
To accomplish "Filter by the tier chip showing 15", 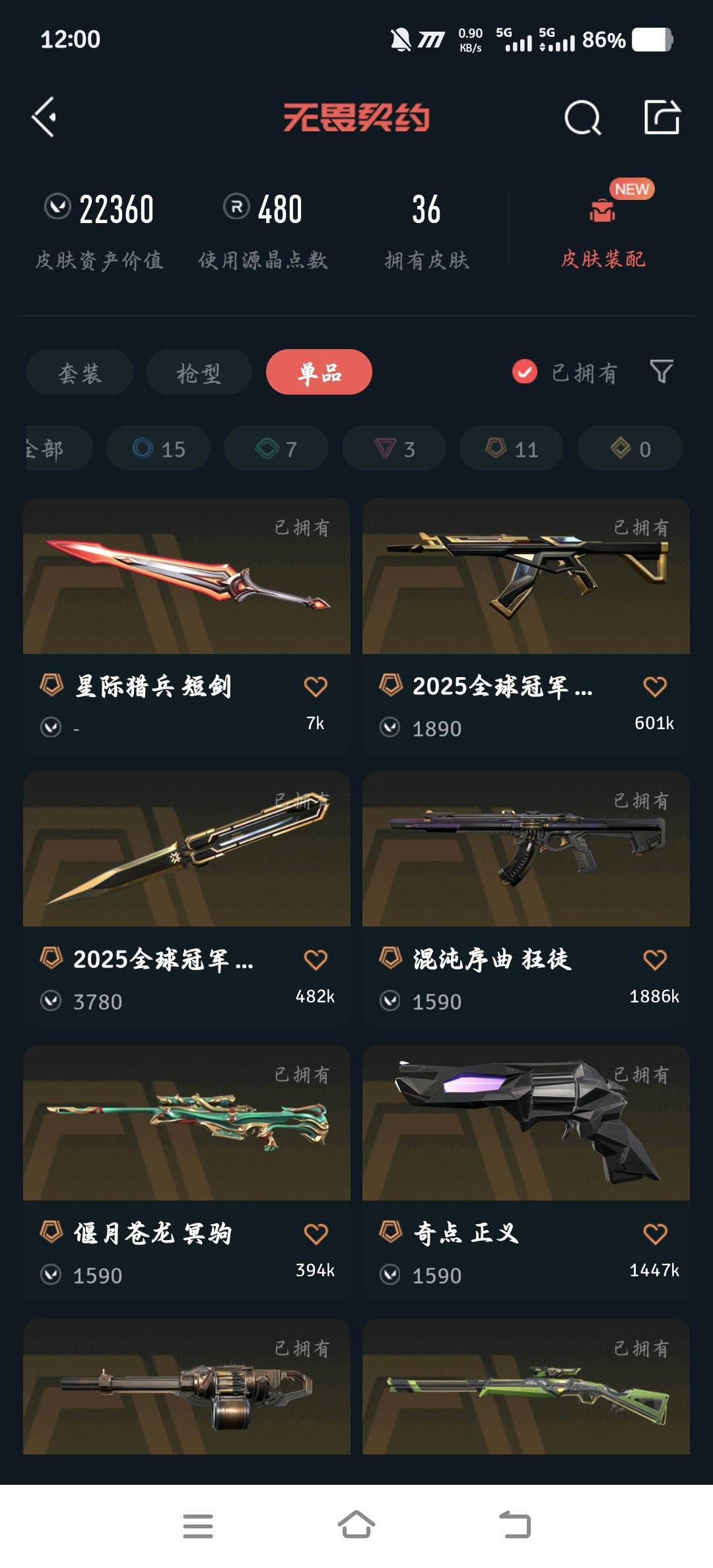I will coord(158,449).
